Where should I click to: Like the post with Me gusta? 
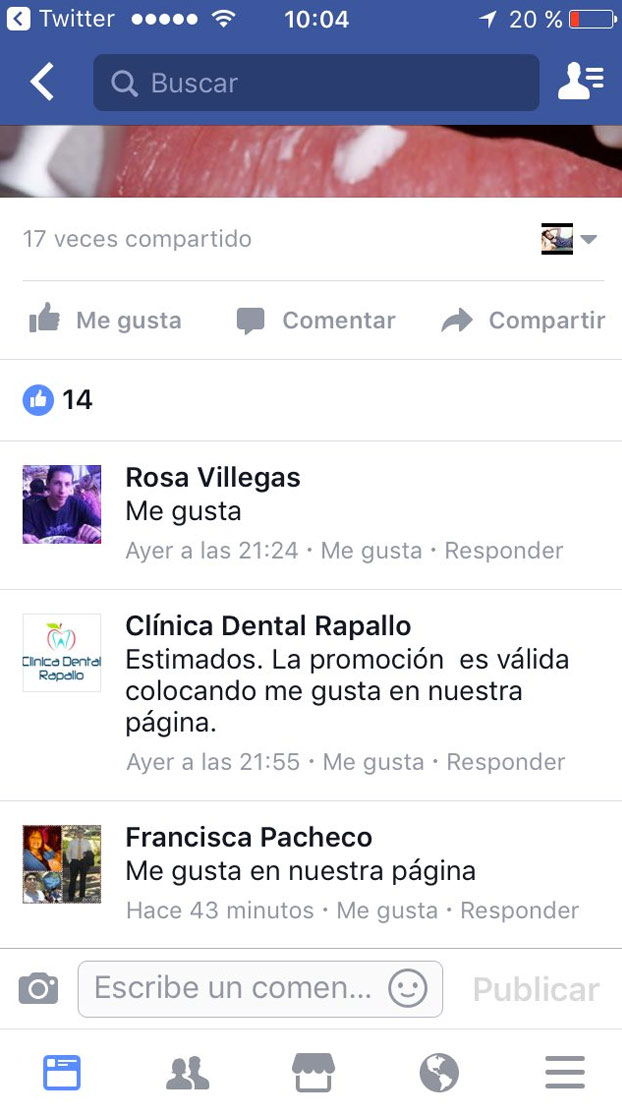(x=106, y=320)
